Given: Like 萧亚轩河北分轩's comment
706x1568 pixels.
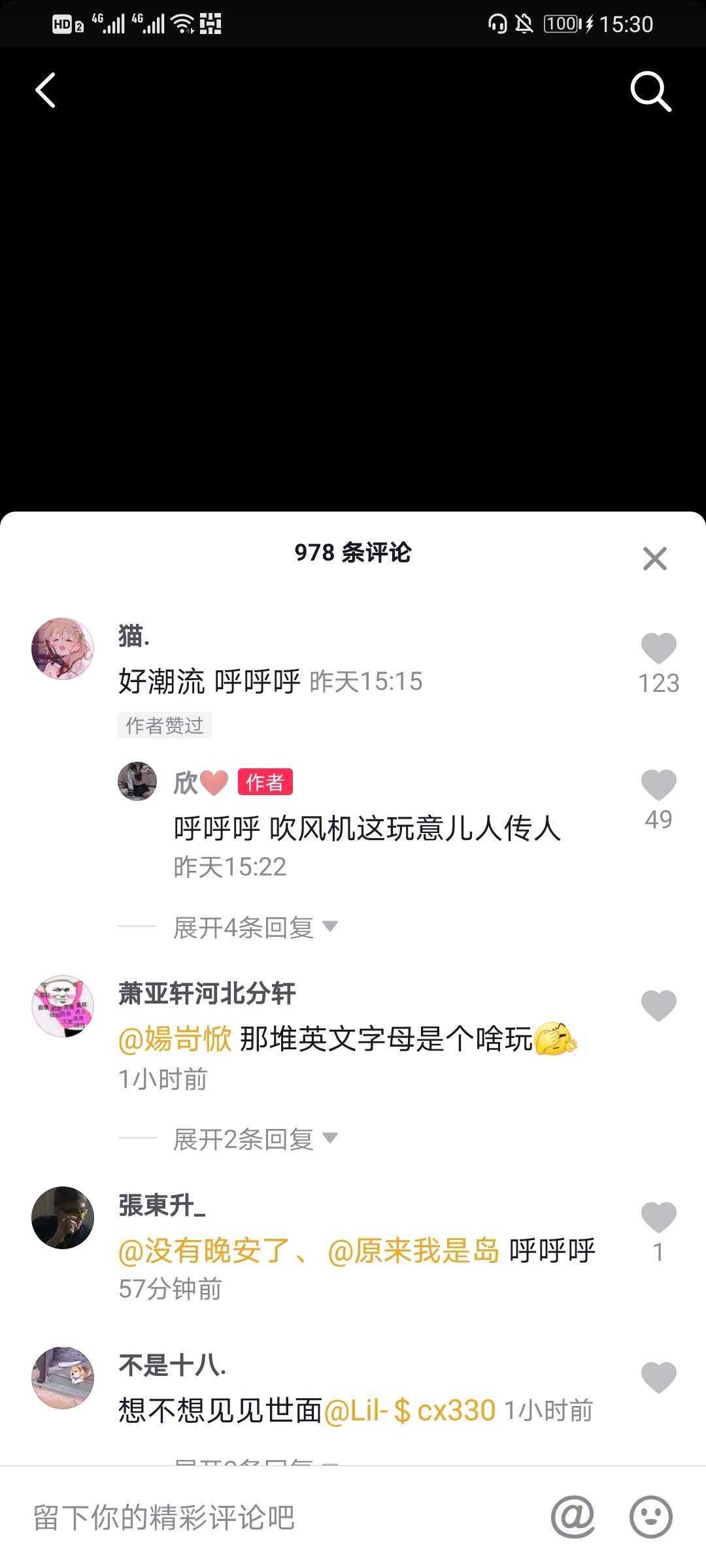Looking at the screenshot, I should pyautogui.click(x=658, y=1005).
